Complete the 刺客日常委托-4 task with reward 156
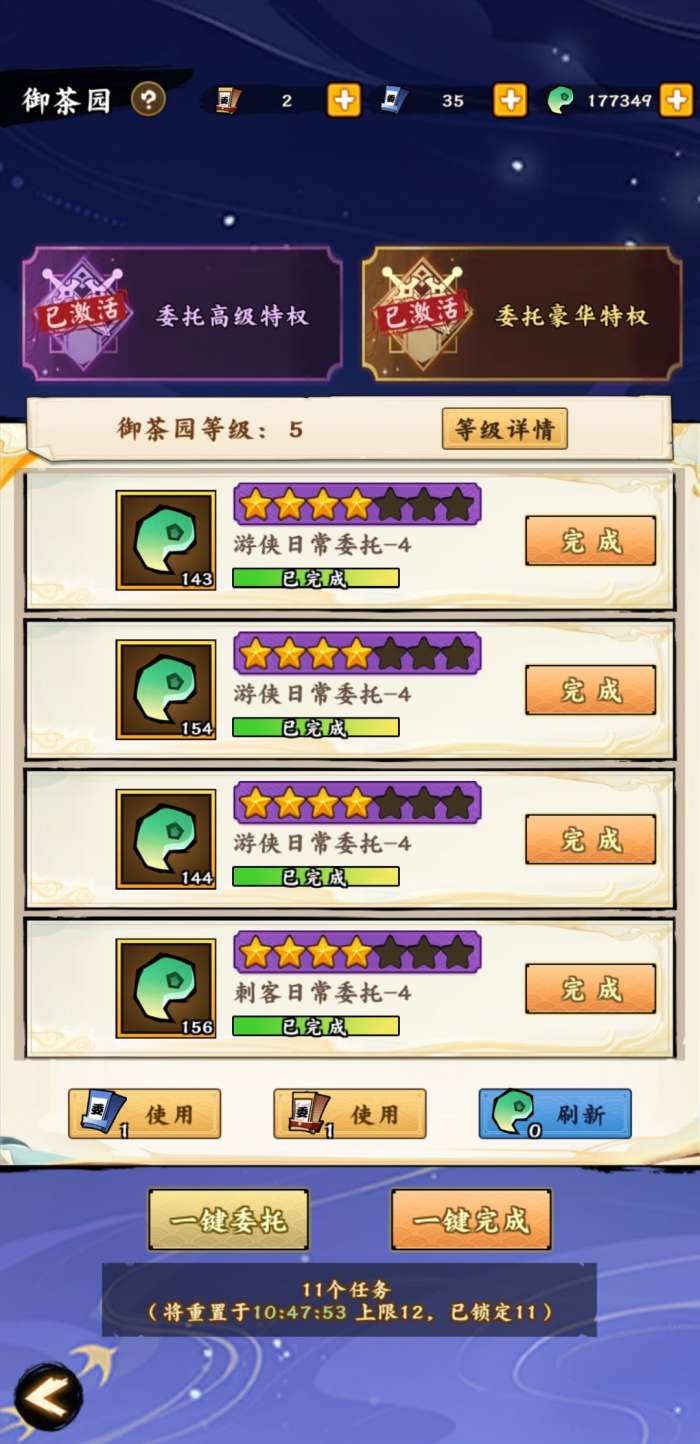 (590, 989)
